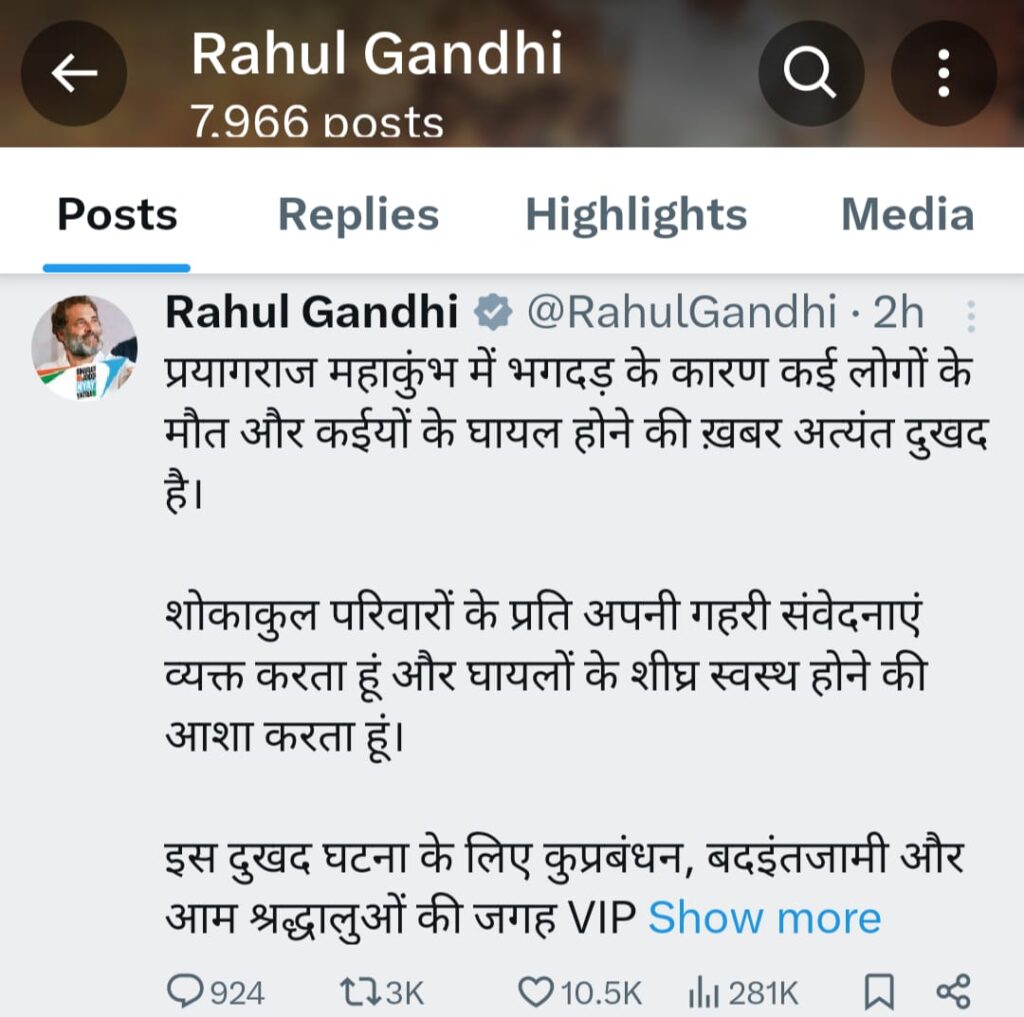Open Rahul Gandhi's profile picture on post
This screenshot has height=1017, width=1024.
[85, 347]
